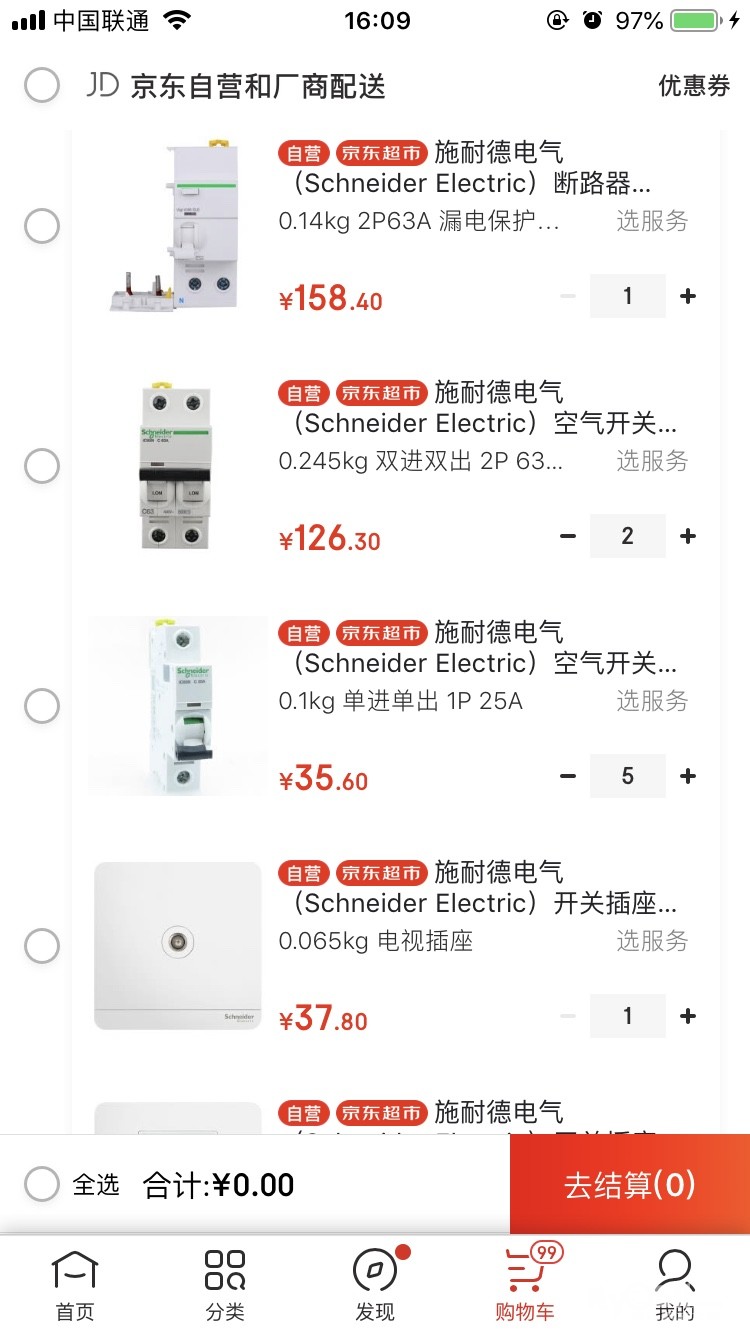Increase quantity of the ¥158.40 item
This screenshot has width=750, height=1334.
tap(688, 296)
